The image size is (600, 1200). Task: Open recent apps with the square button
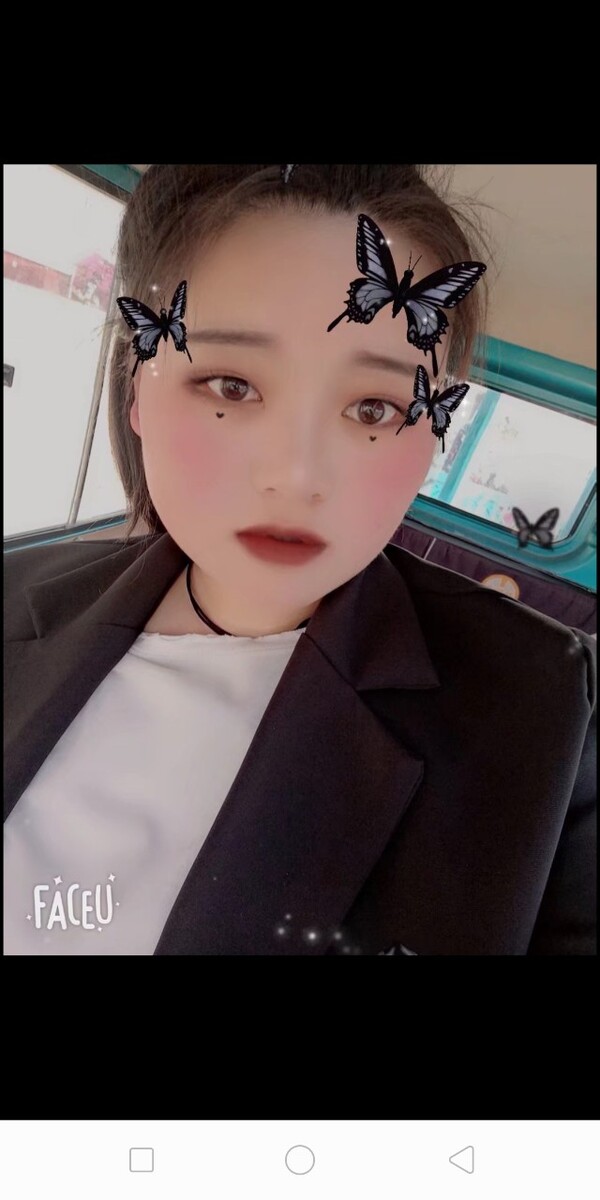[142, 1160]
